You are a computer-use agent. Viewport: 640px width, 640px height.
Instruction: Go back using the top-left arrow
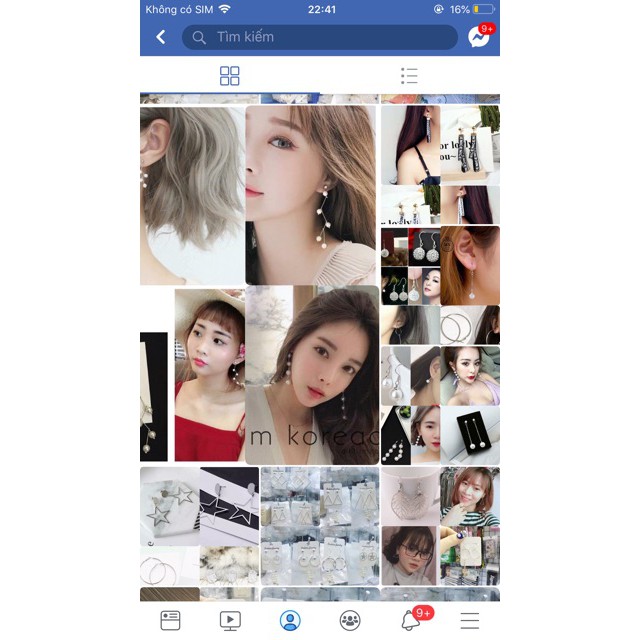pos(161,37)
